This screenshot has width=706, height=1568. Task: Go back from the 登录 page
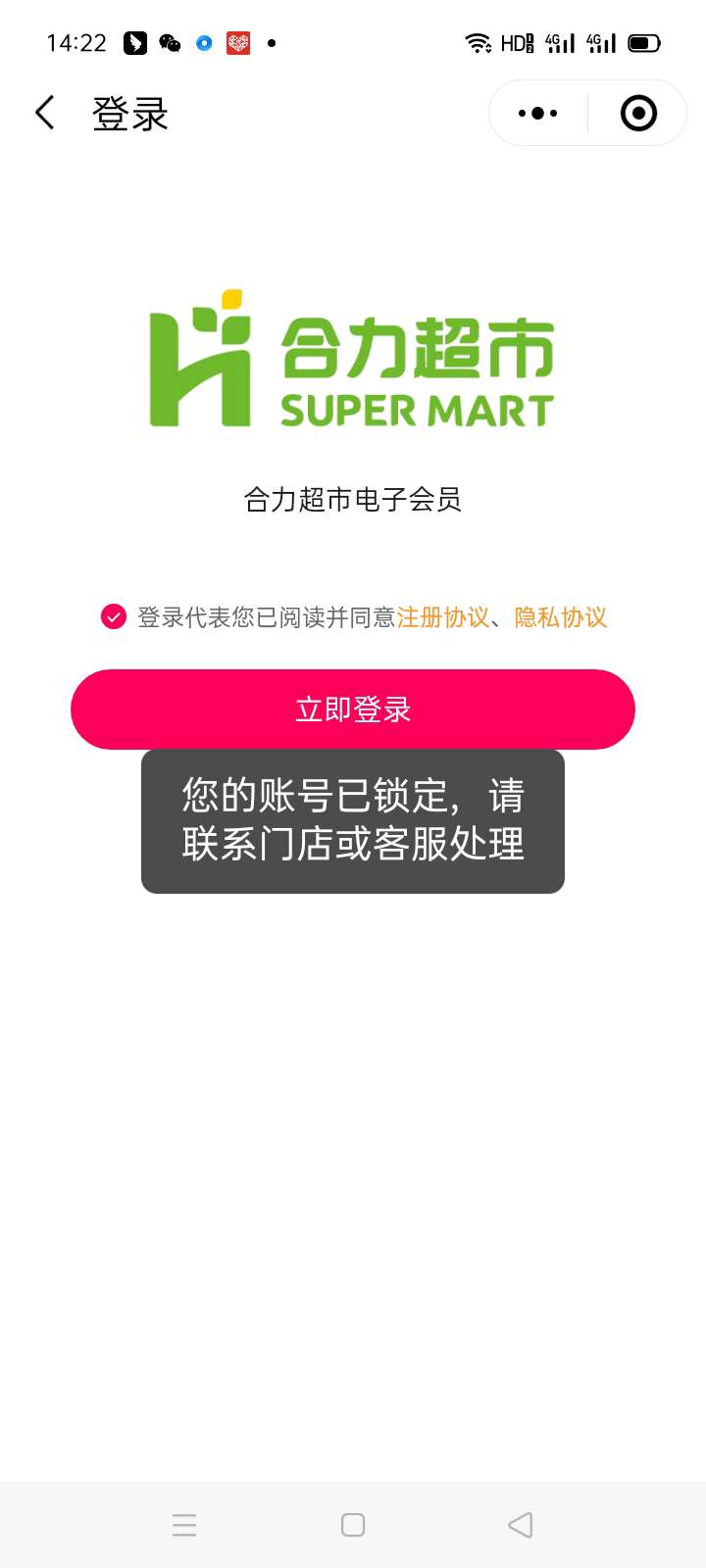coord(45,113)
